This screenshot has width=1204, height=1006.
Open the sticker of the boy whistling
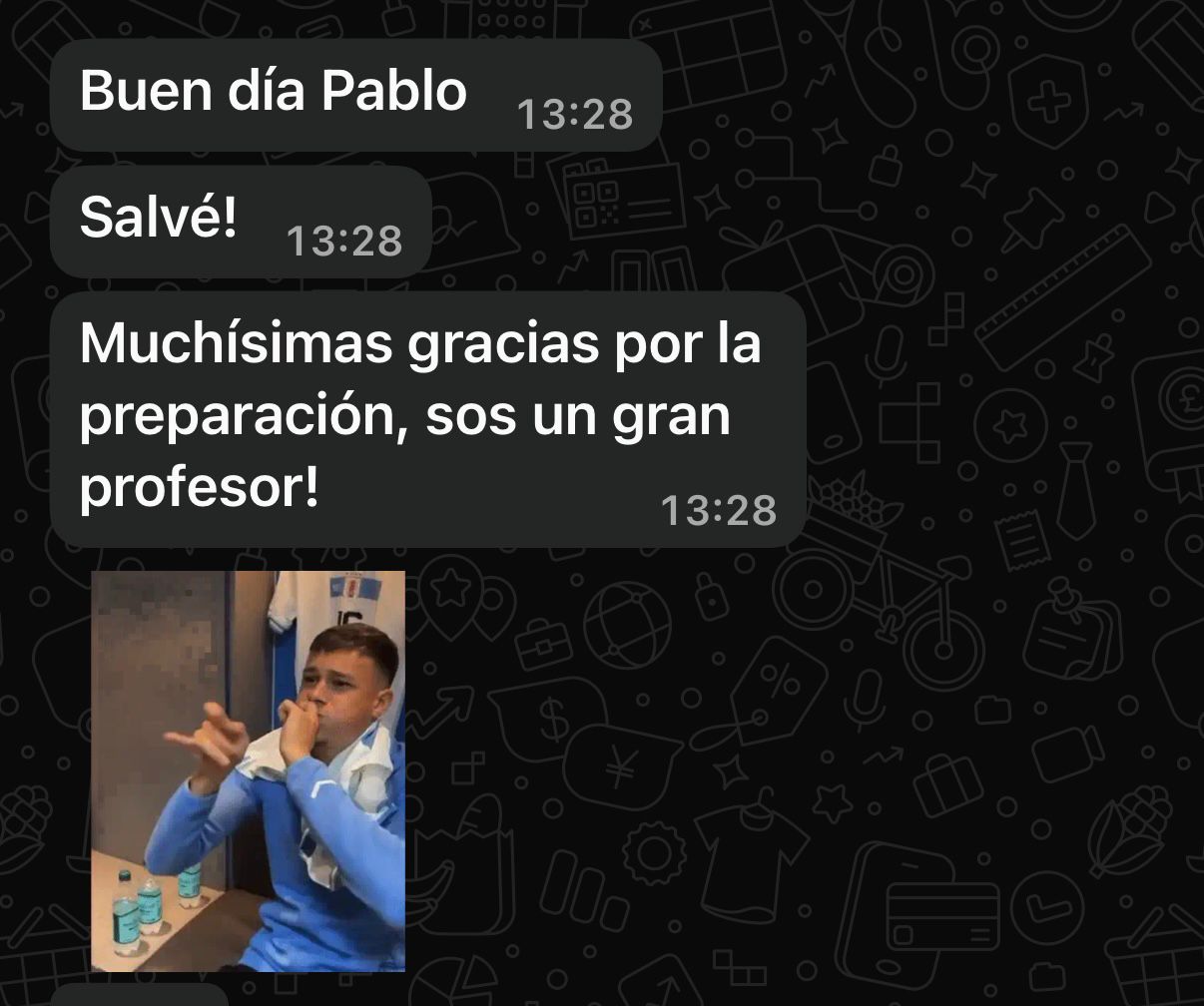(x=248, y=770)
